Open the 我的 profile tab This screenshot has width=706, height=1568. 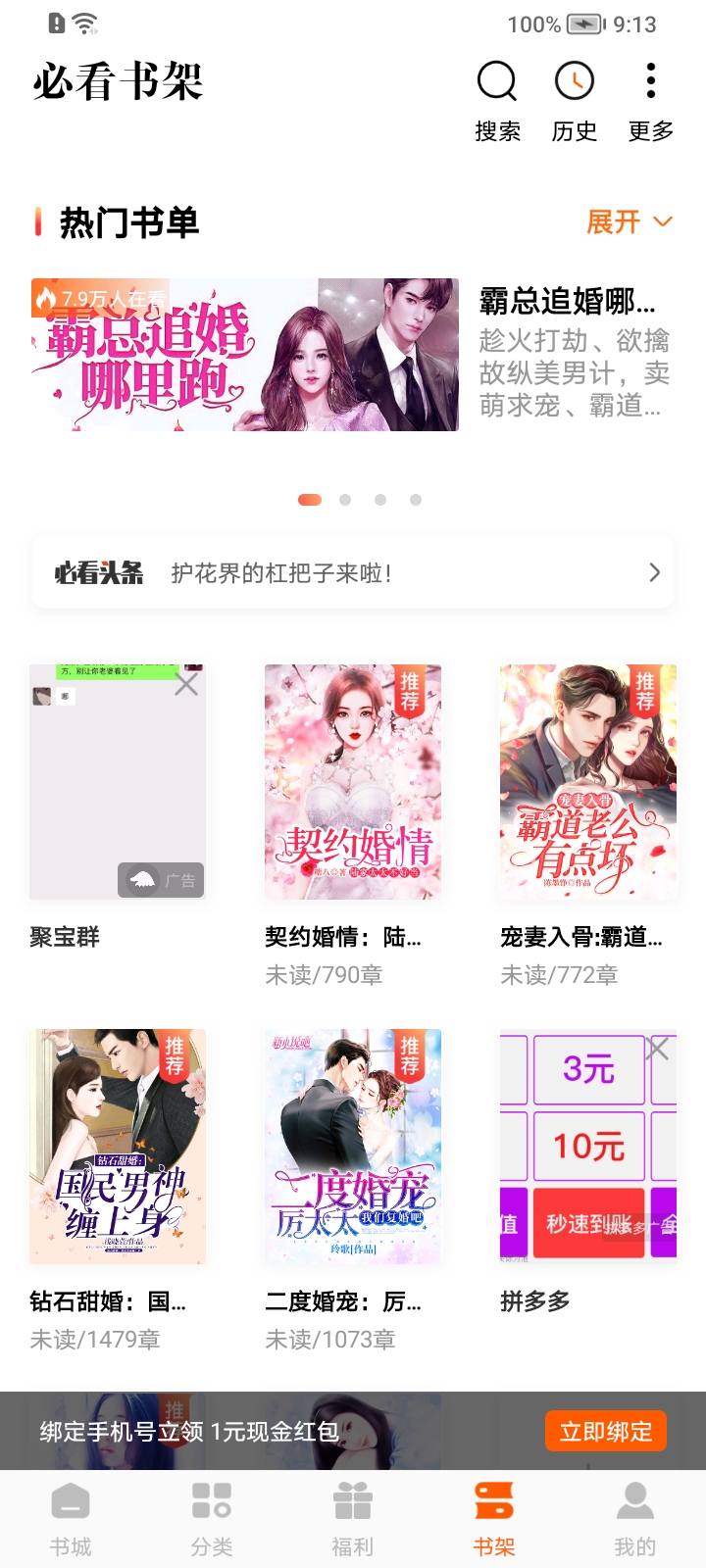tap(635, 1519)
